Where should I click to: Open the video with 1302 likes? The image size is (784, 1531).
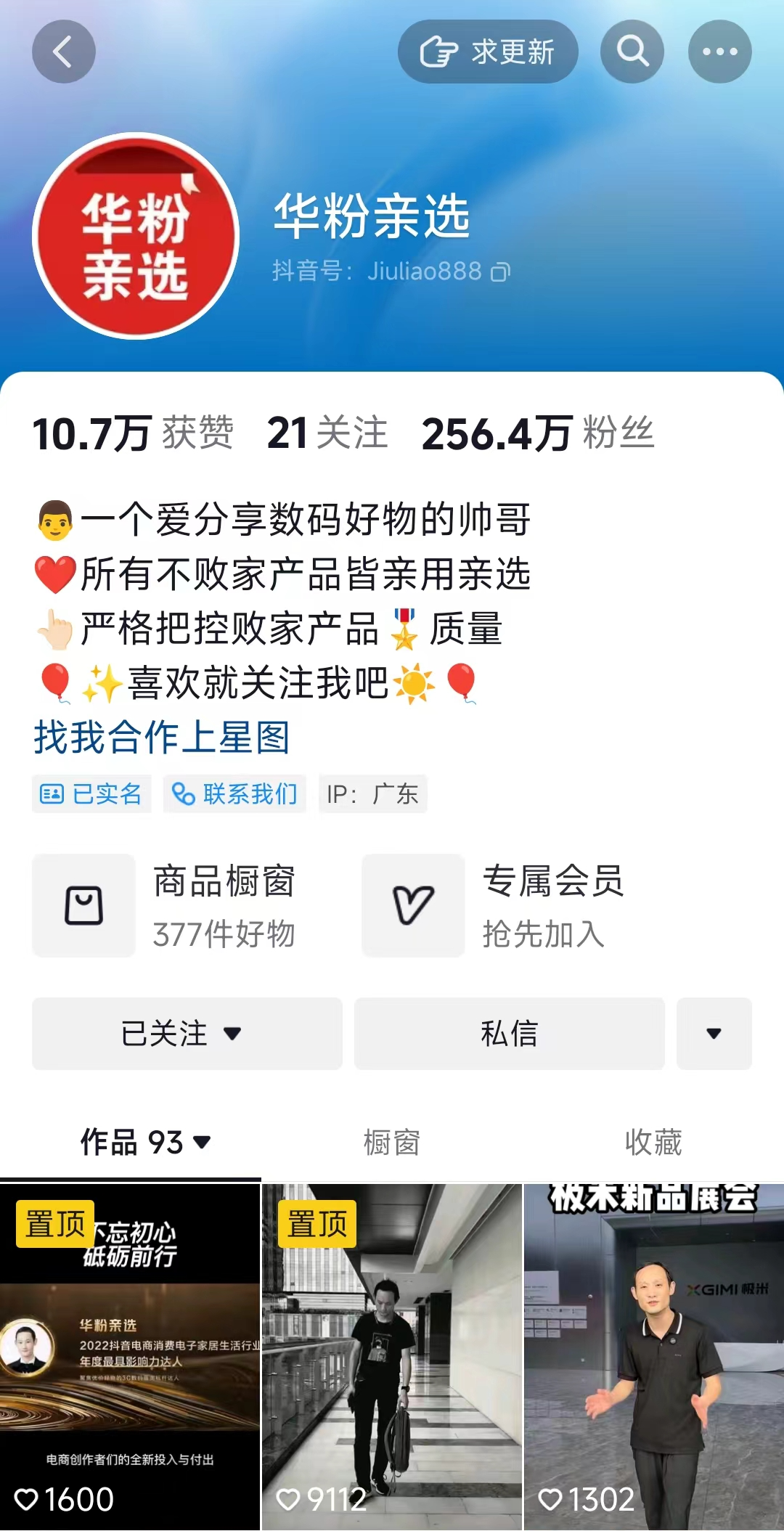tap(653, 1358)
